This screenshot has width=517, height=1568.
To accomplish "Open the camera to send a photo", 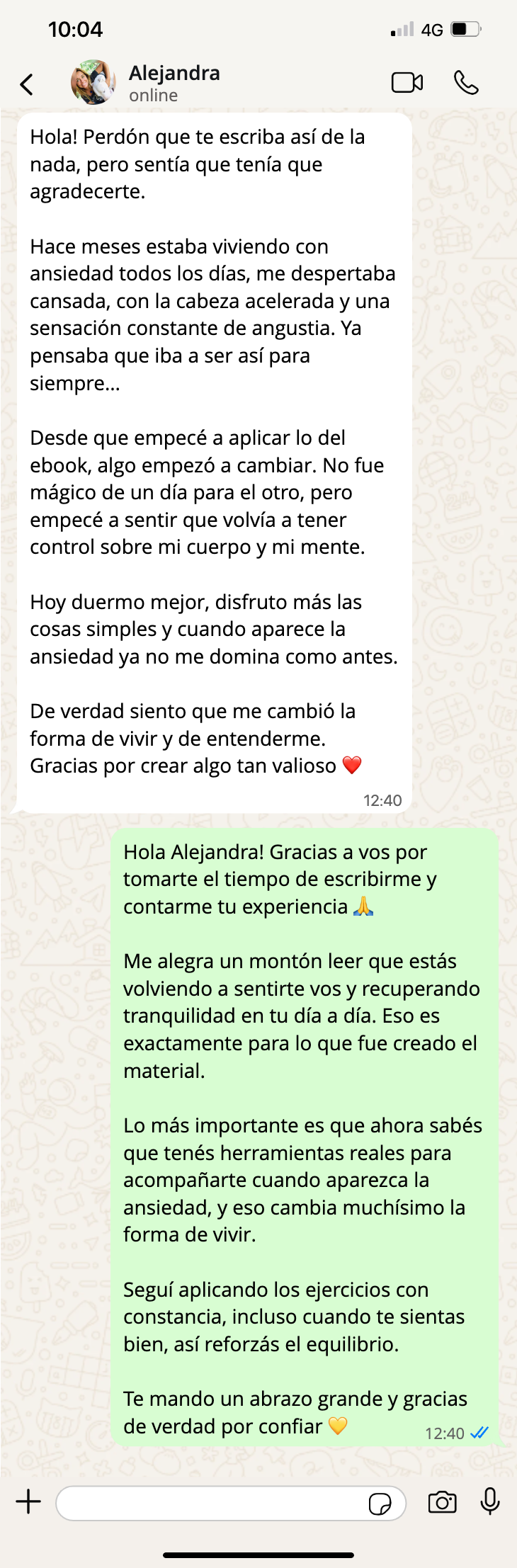I will coord(443,1502).
